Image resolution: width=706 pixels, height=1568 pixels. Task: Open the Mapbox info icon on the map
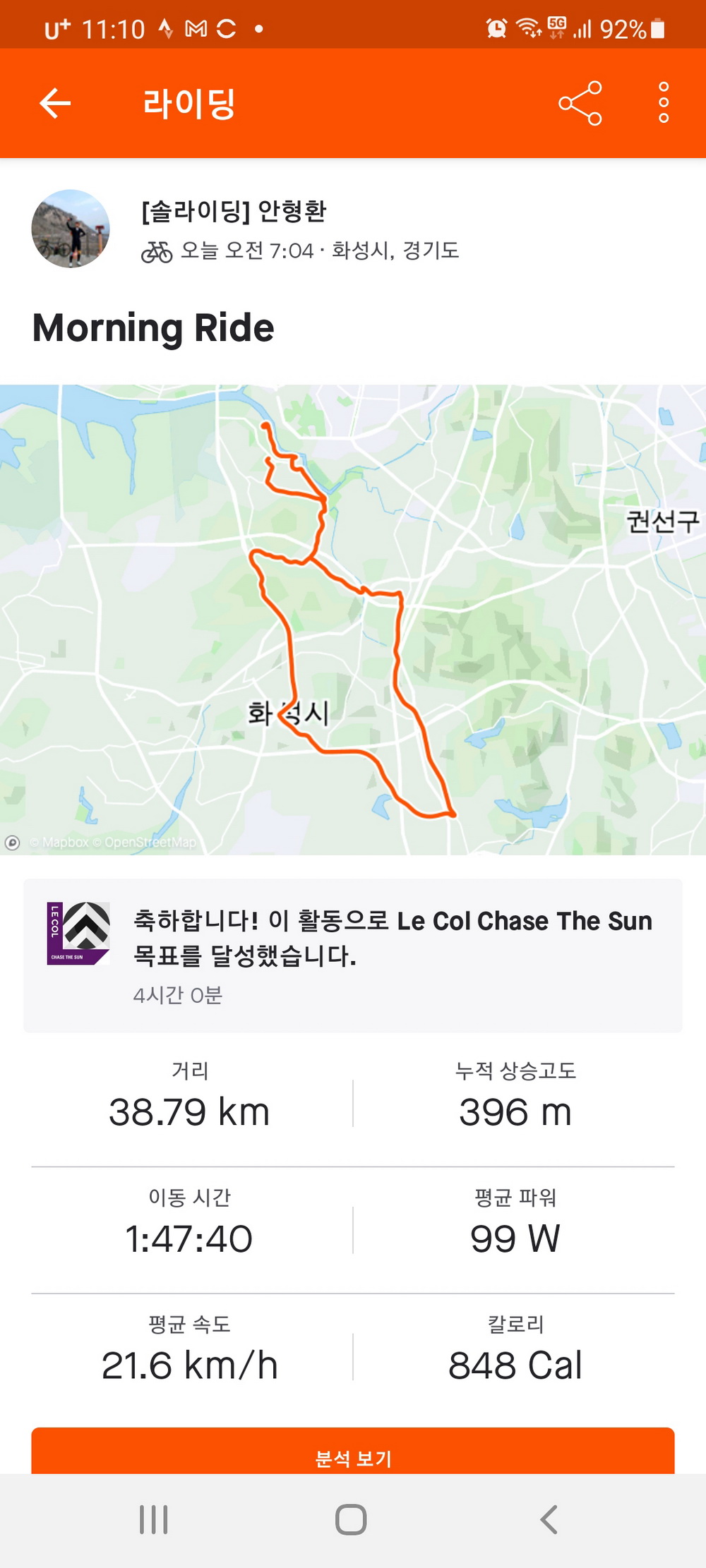(x=13, y=842)
